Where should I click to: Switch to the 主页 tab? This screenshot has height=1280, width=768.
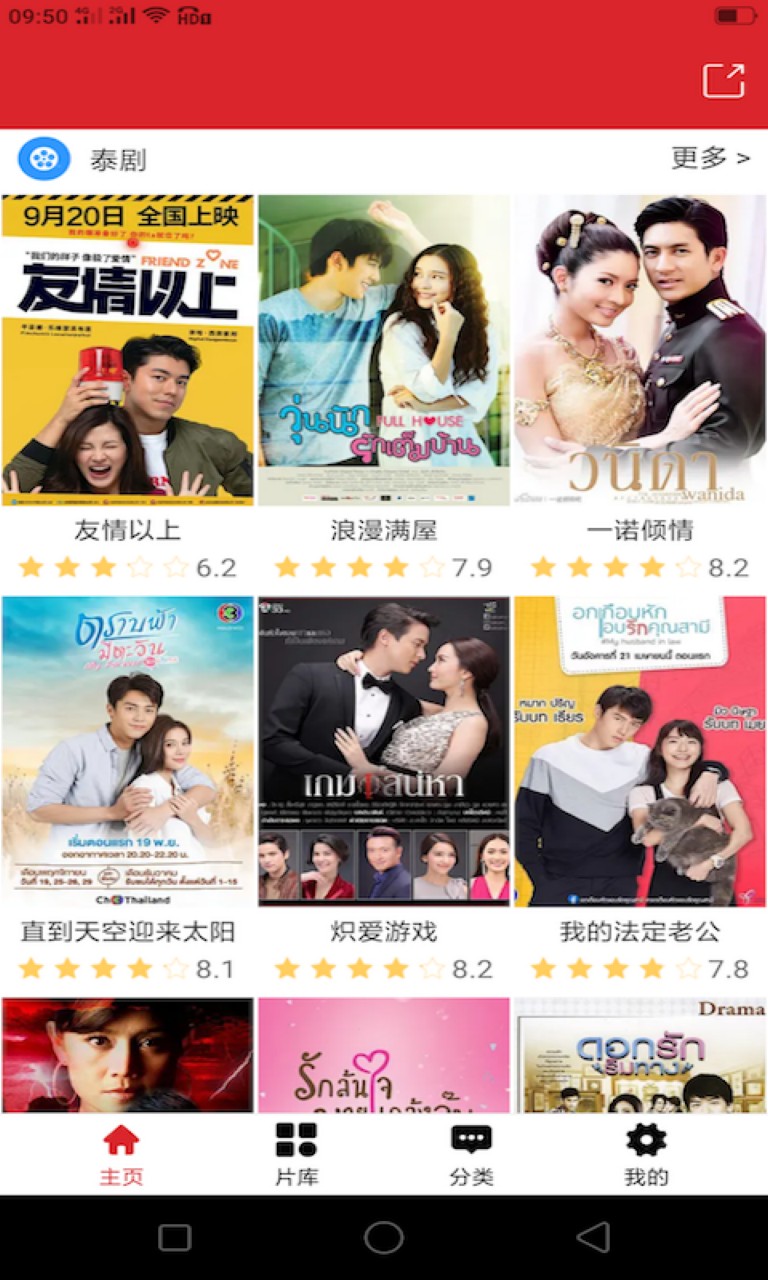(x=121, y=1154)
